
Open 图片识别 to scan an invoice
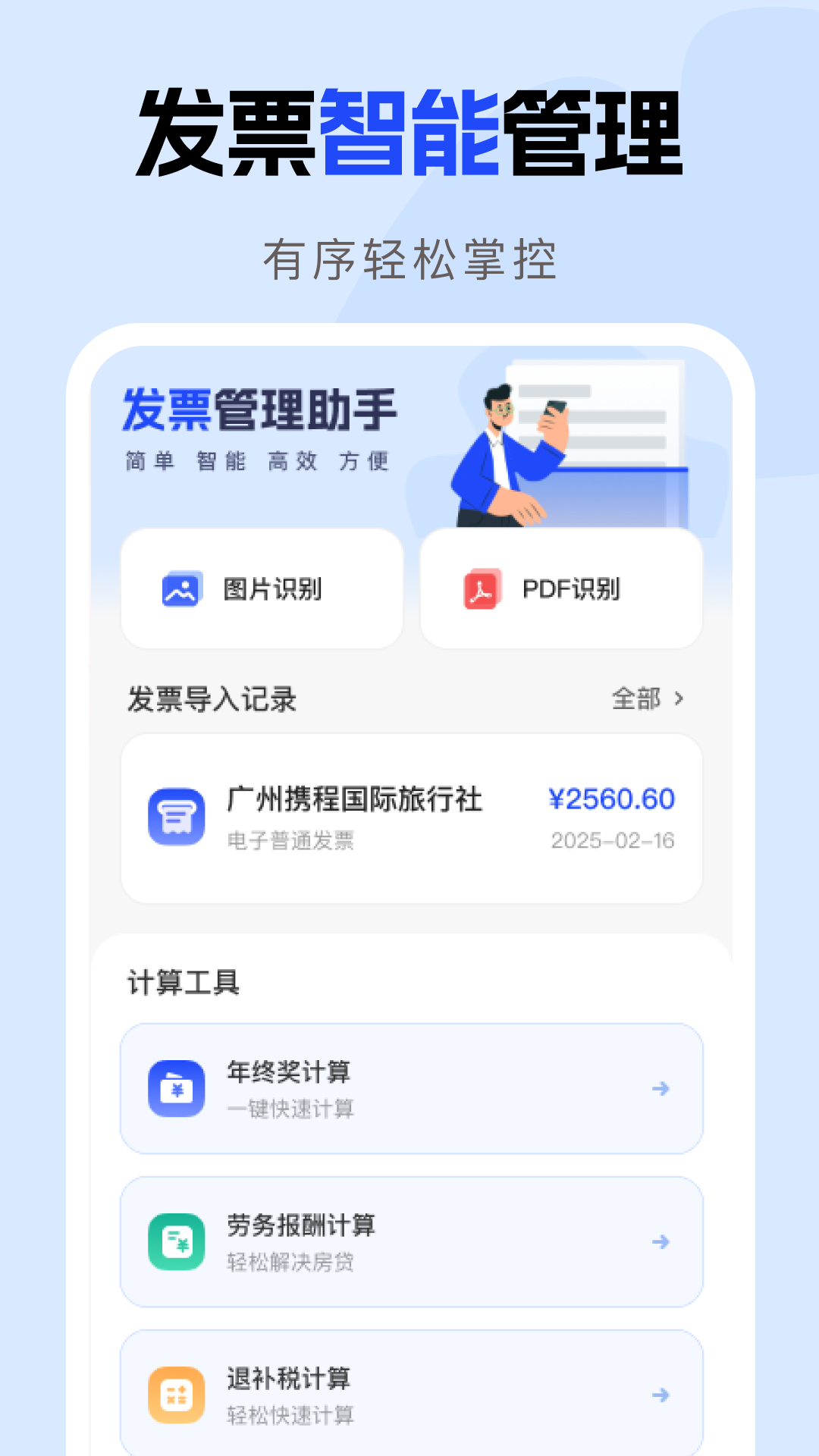262,588
